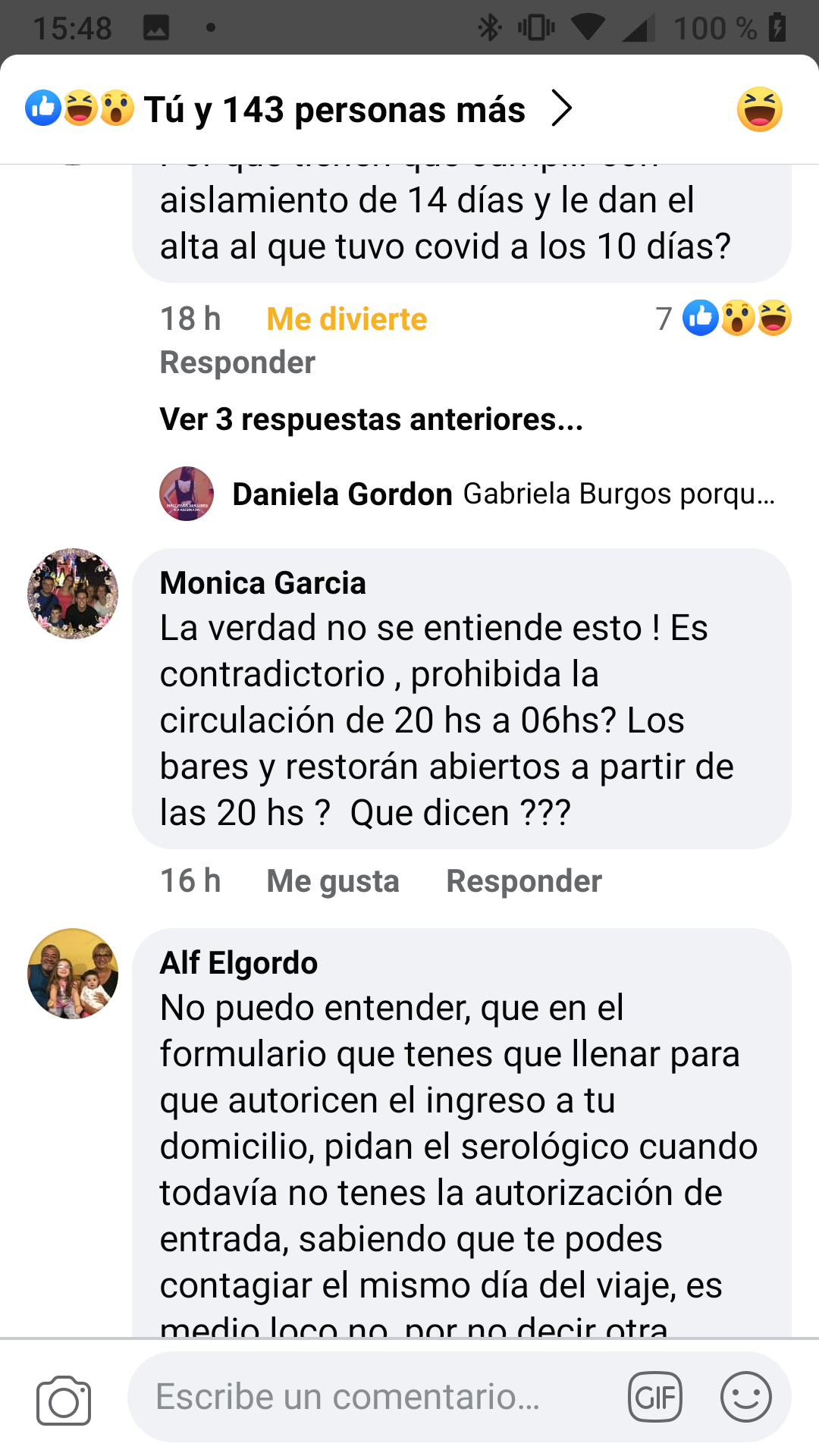Expand Ver 3 respuestas anteriores
Screen dimensions: 819x1456
coord(372,419)
